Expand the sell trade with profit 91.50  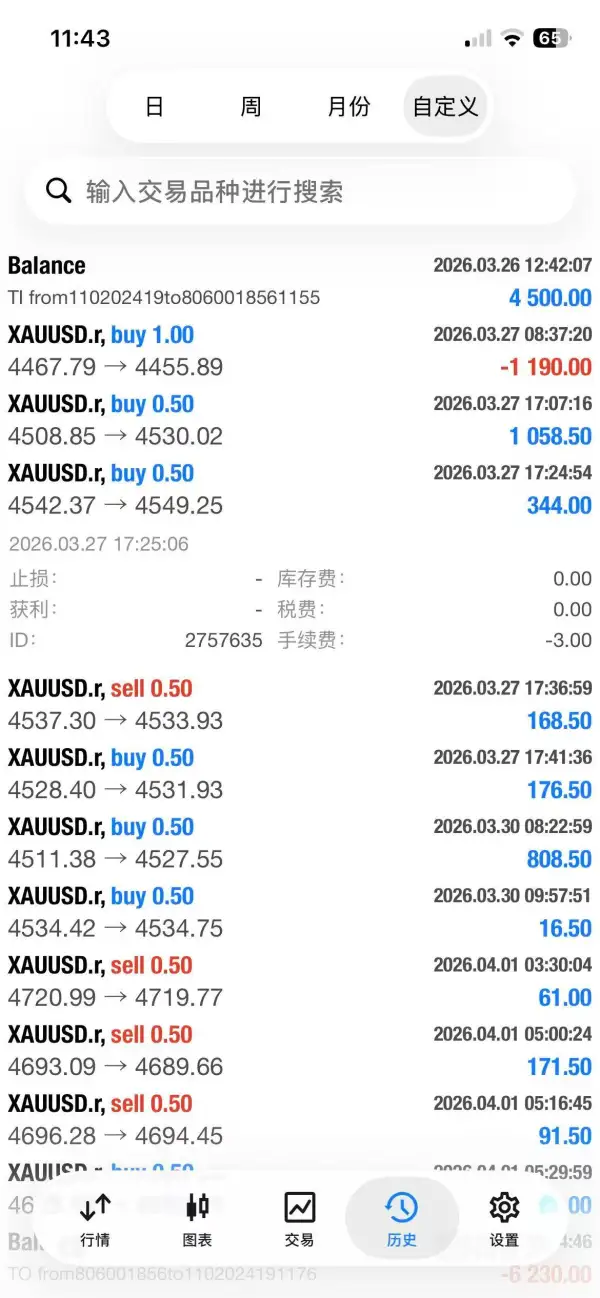300,1119
